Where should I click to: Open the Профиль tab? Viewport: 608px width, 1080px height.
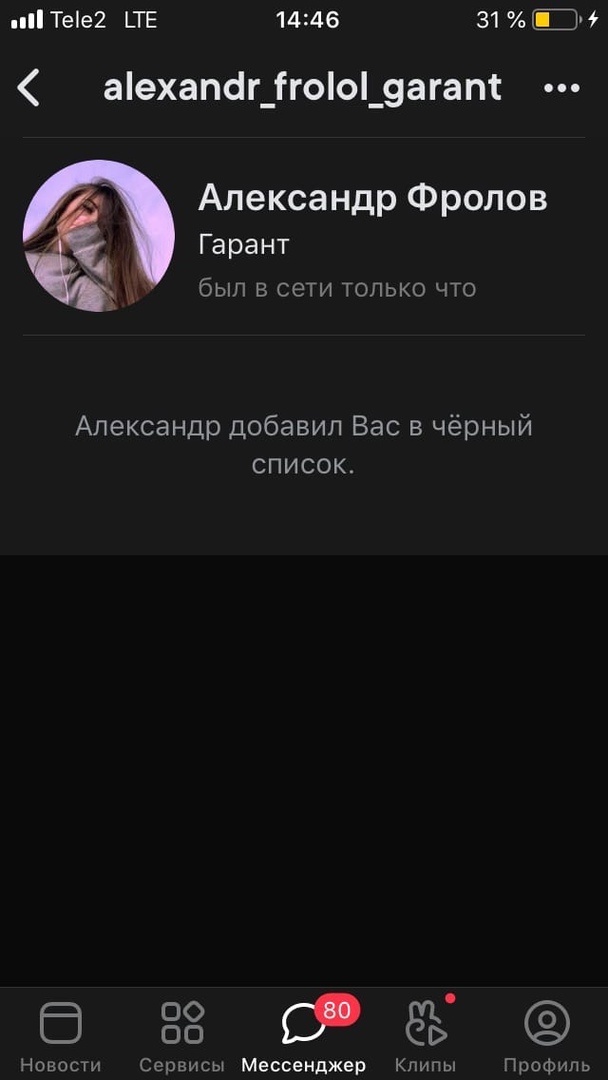coord(546,1035)
